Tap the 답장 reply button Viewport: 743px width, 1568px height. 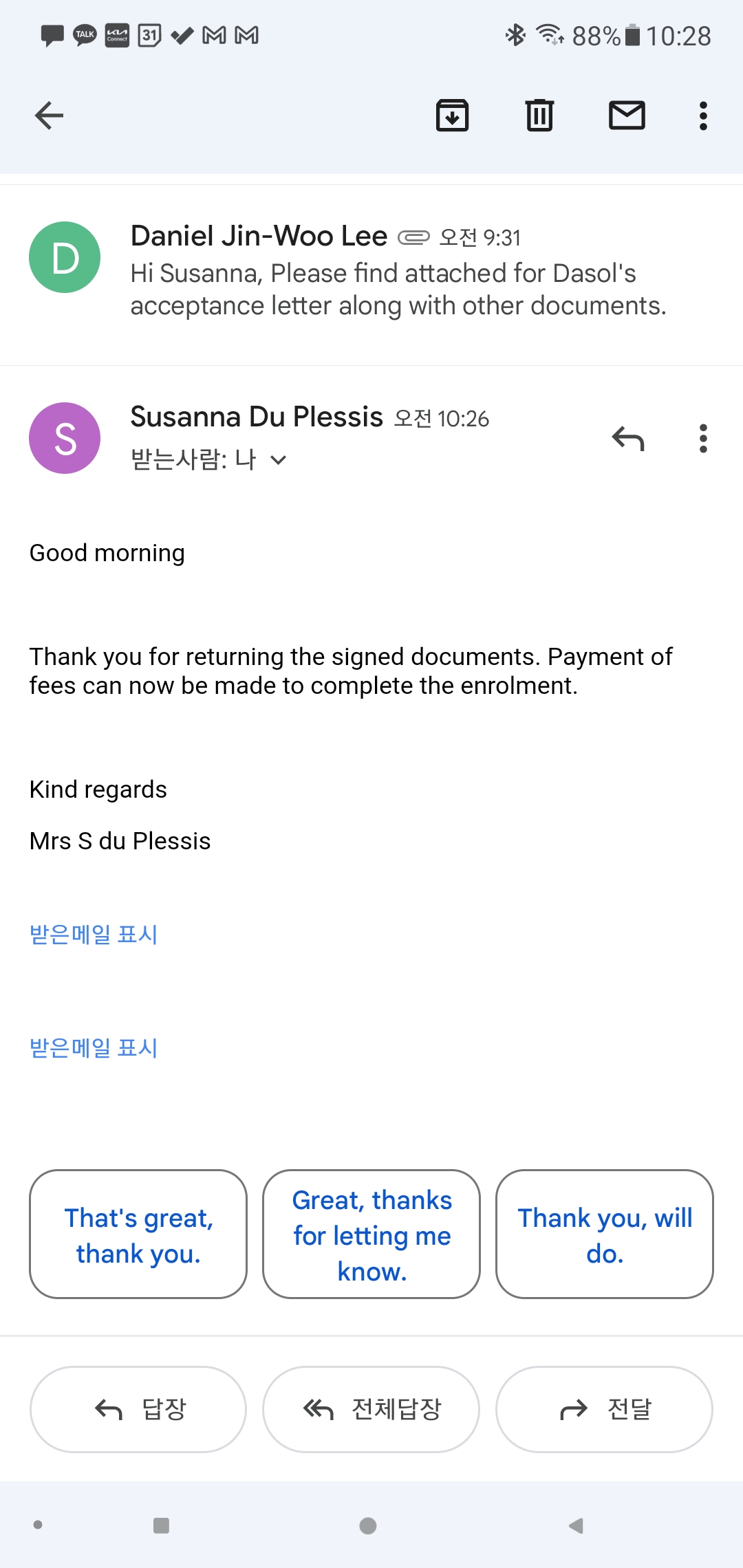click(x=138, y=1409)
